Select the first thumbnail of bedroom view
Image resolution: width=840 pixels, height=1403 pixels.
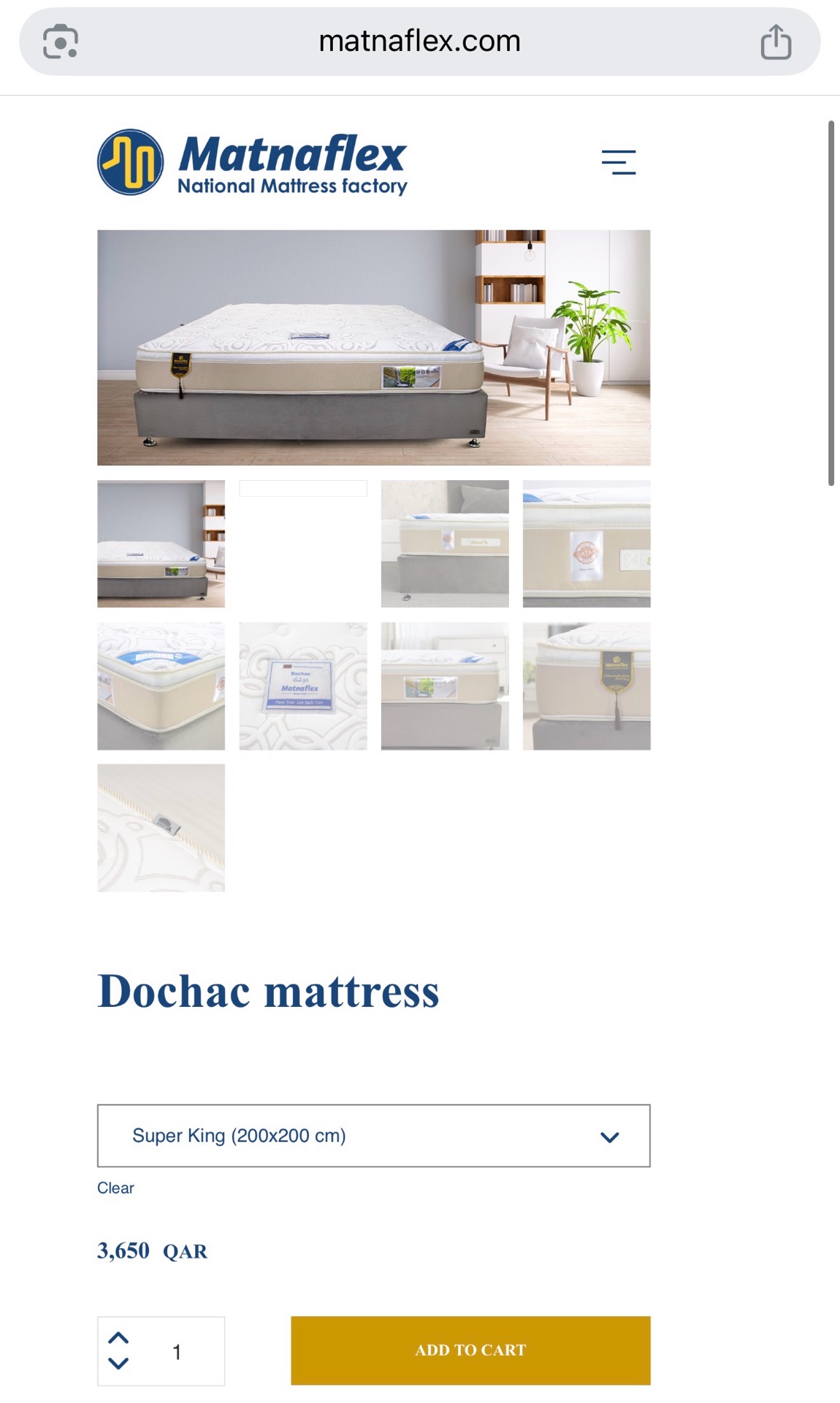point(161,544)
